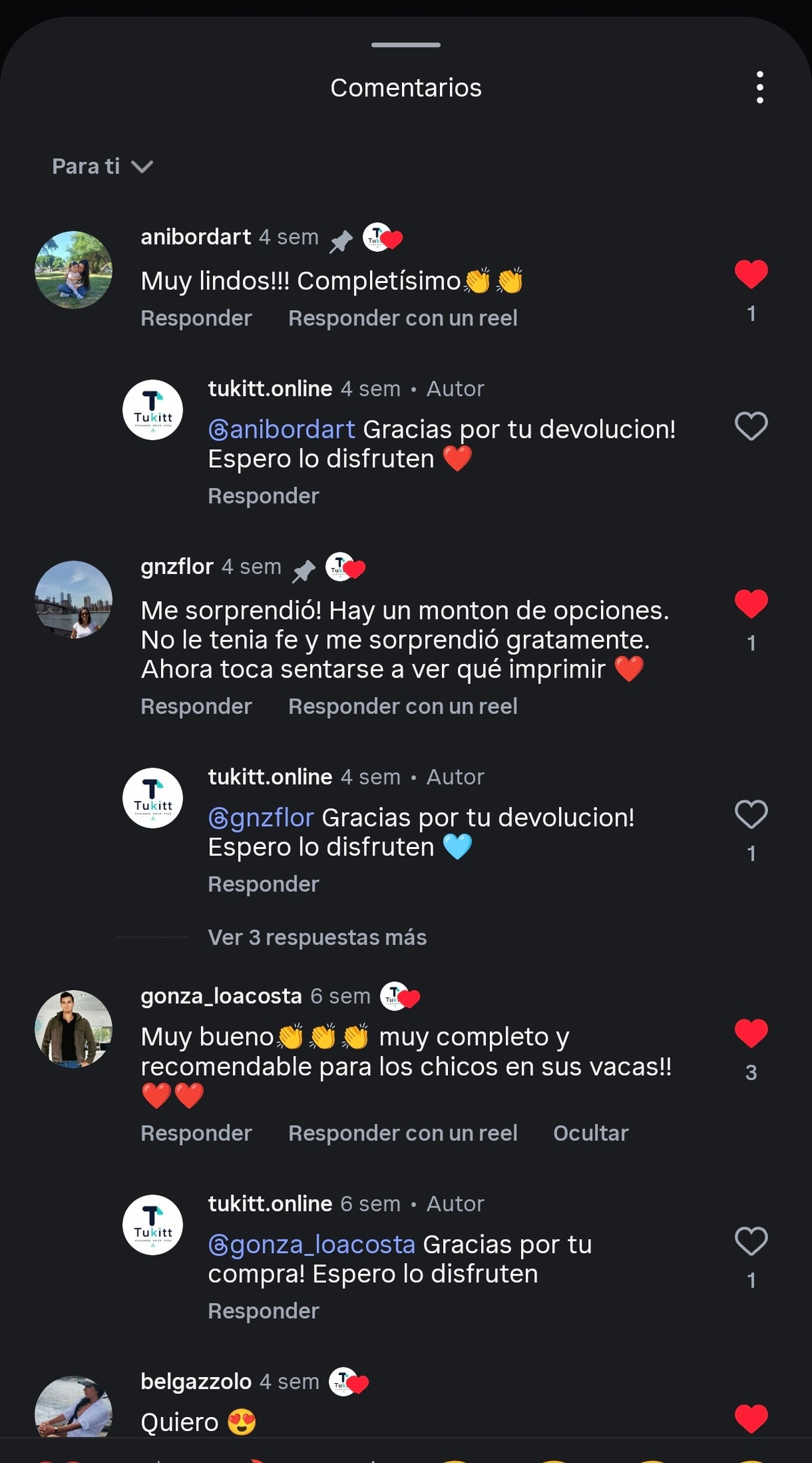Screen dimensions: 812x1463
Task: Open the three-dot options menu
Action: 760,87
